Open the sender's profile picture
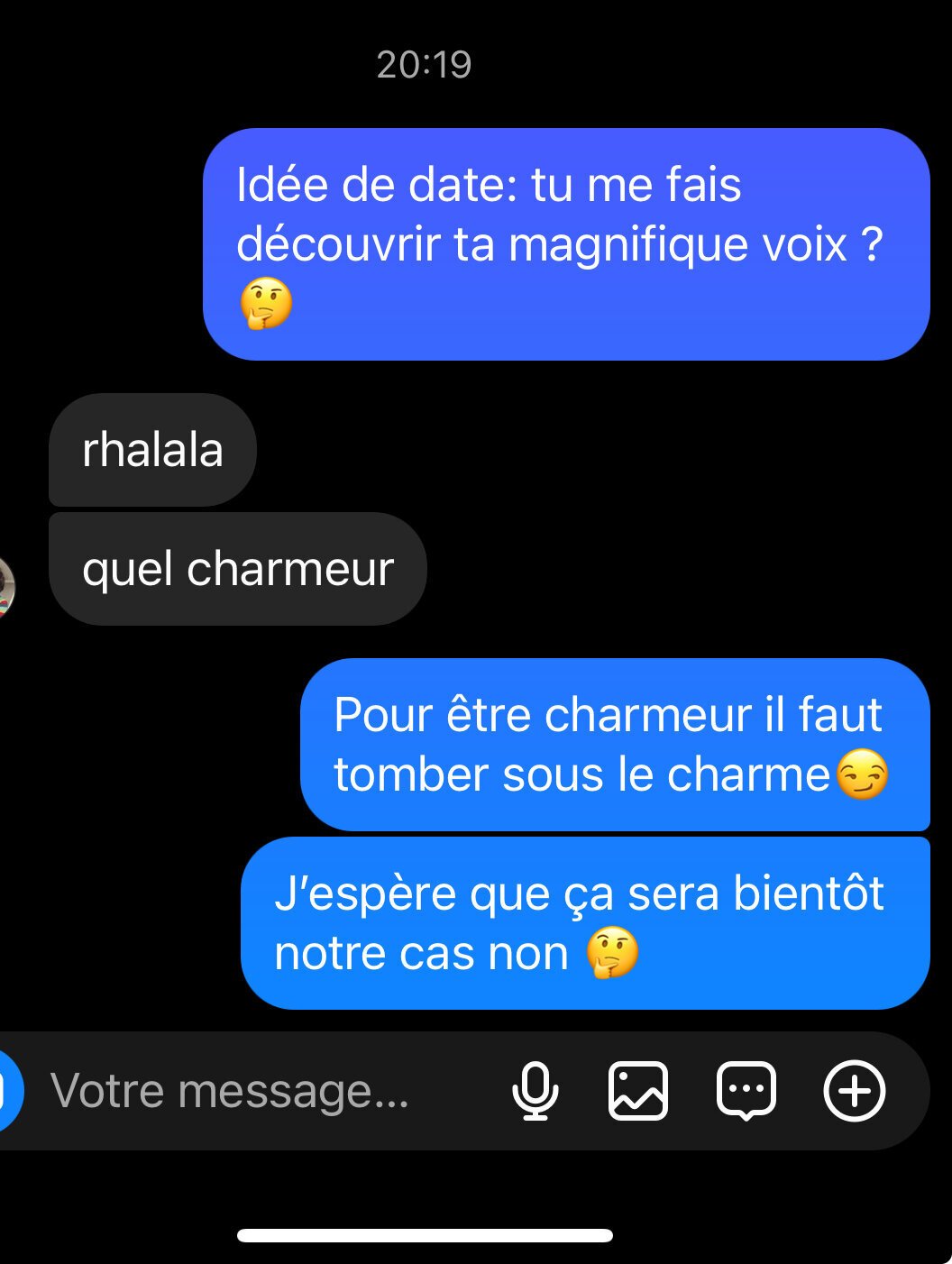 click(5, 588)
